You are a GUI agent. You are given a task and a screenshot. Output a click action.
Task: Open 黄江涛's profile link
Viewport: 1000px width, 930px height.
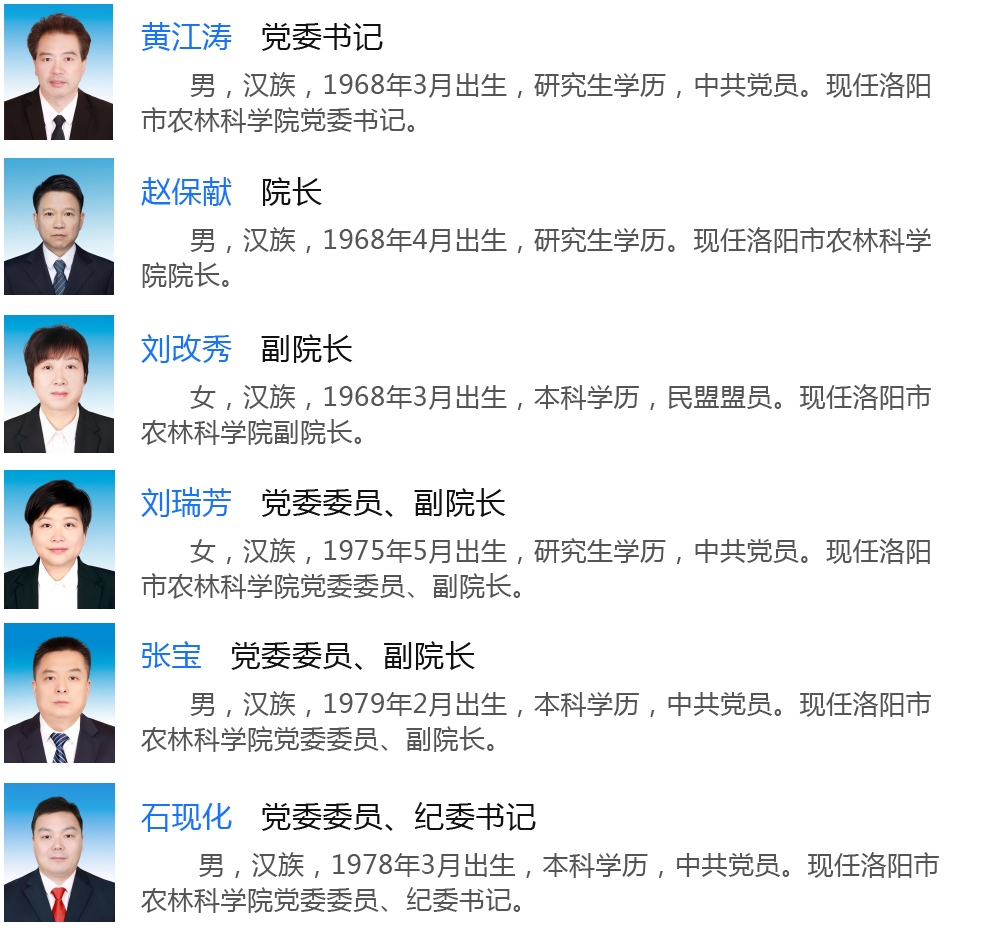click(x=186, y=38)
